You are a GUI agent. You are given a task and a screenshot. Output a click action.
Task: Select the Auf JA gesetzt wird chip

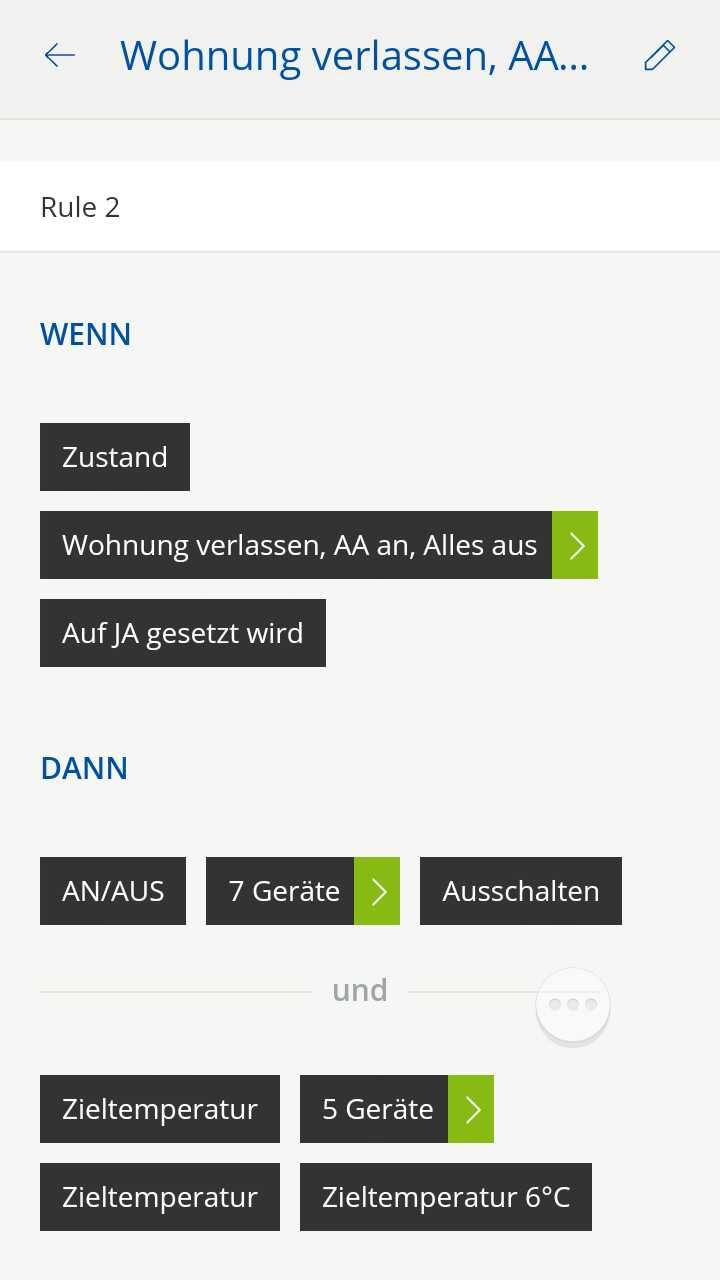click(183, 633)
